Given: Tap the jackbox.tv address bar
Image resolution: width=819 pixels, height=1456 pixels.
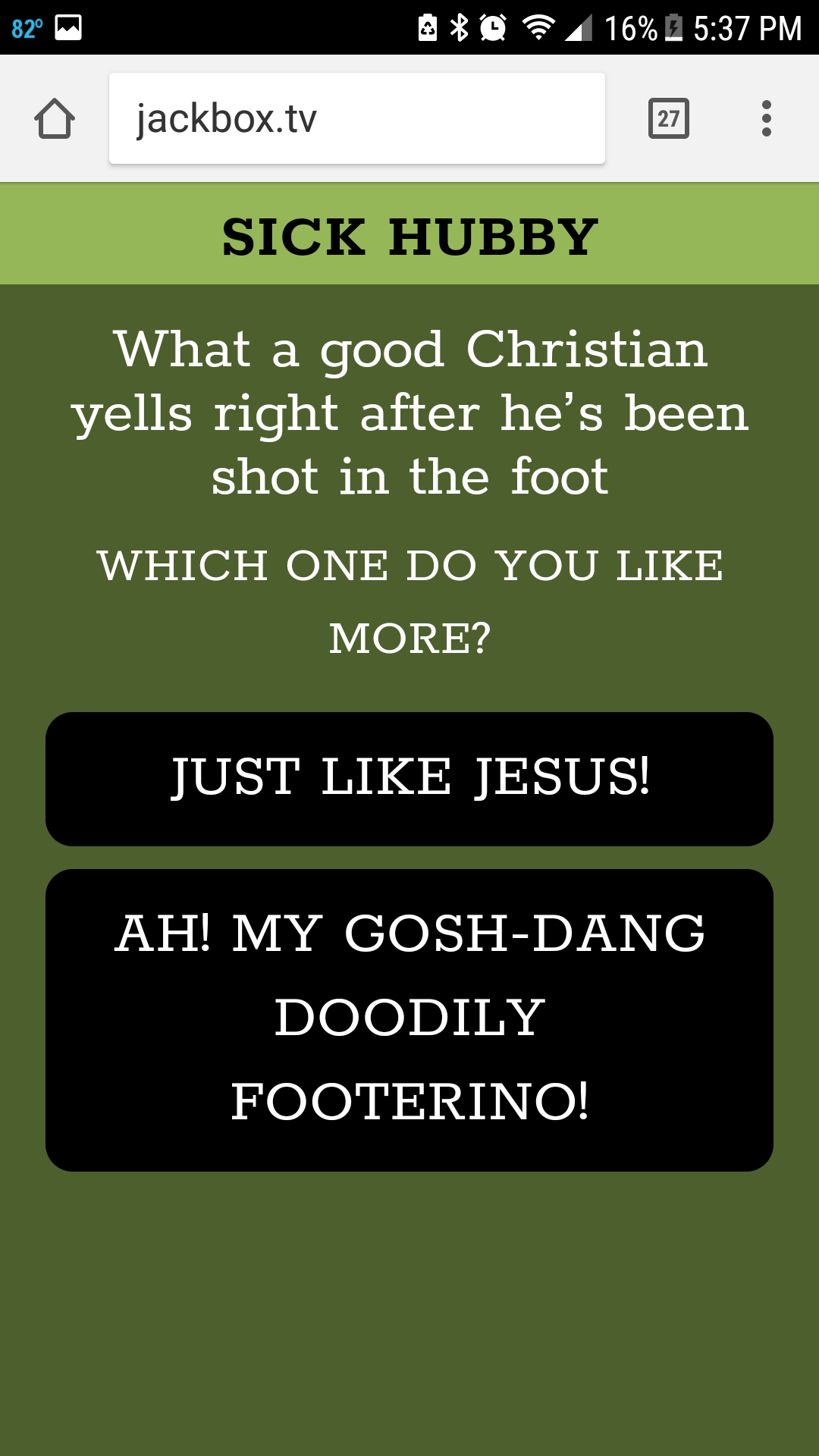Looking at the screenshot, I should [356, 118].
